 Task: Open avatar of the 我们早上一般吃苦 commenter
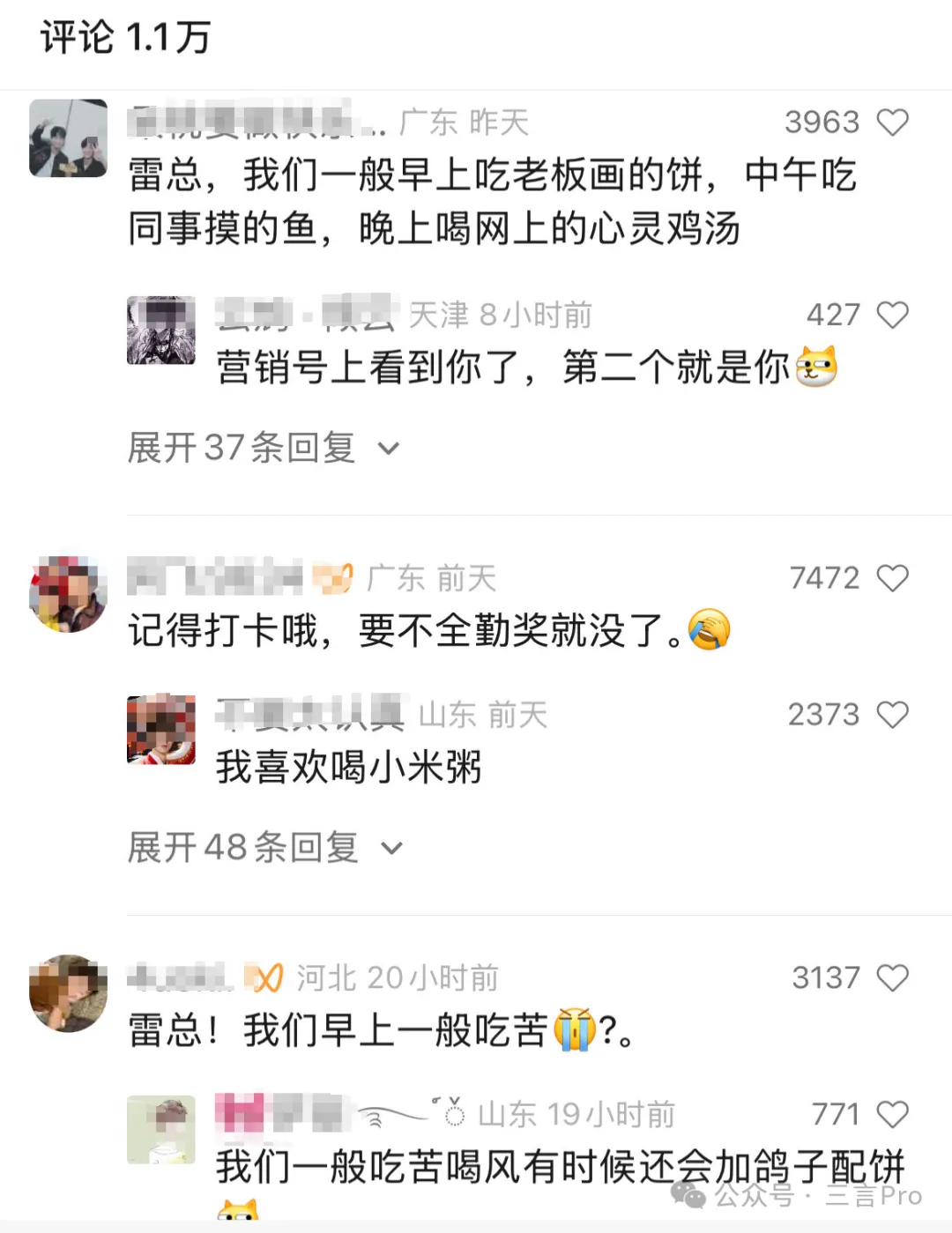[68, 993]
